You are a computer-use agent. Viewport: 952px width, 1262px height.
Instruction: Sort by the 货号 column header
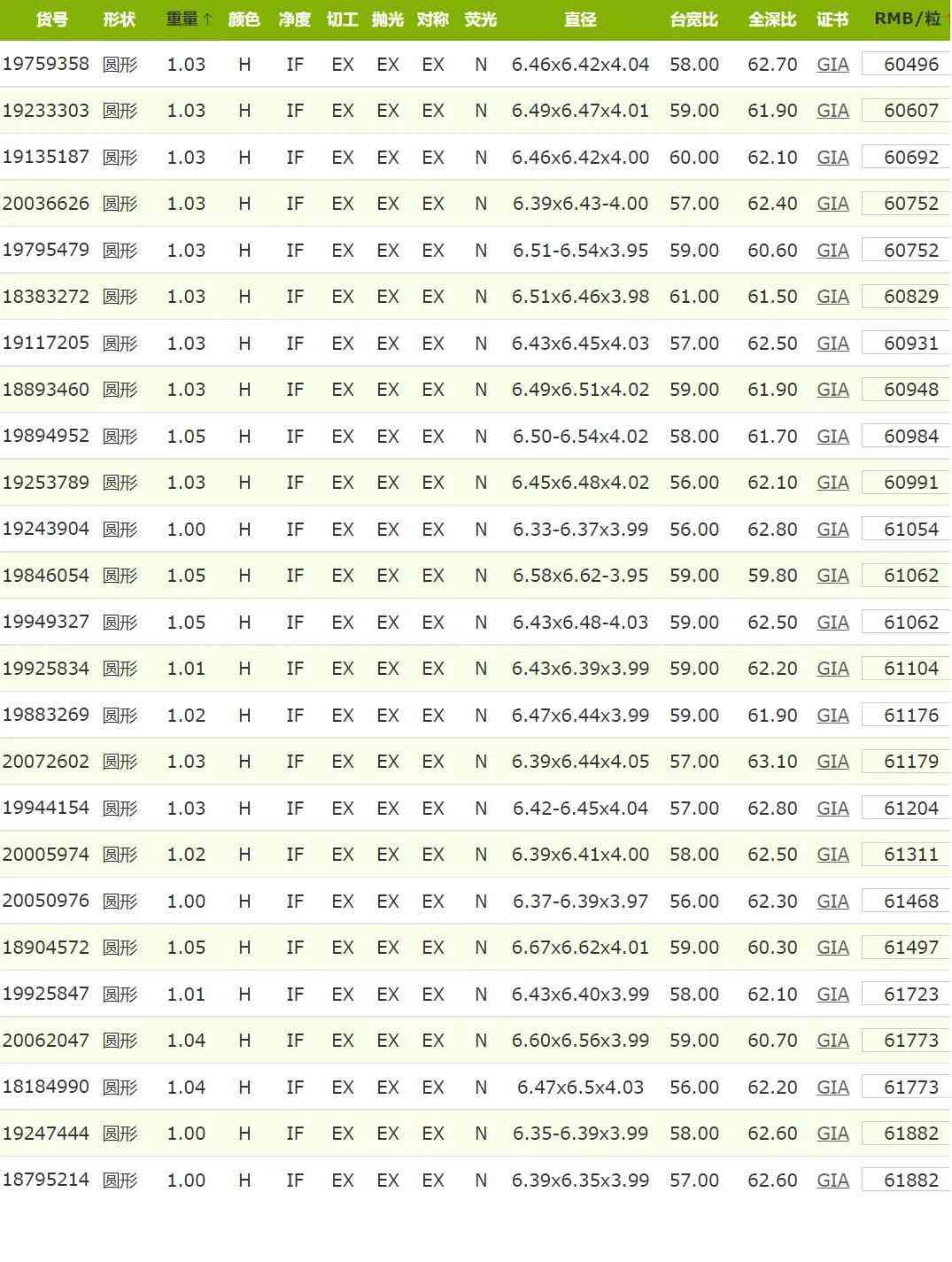pyautogui.click(x=51, y=19)
